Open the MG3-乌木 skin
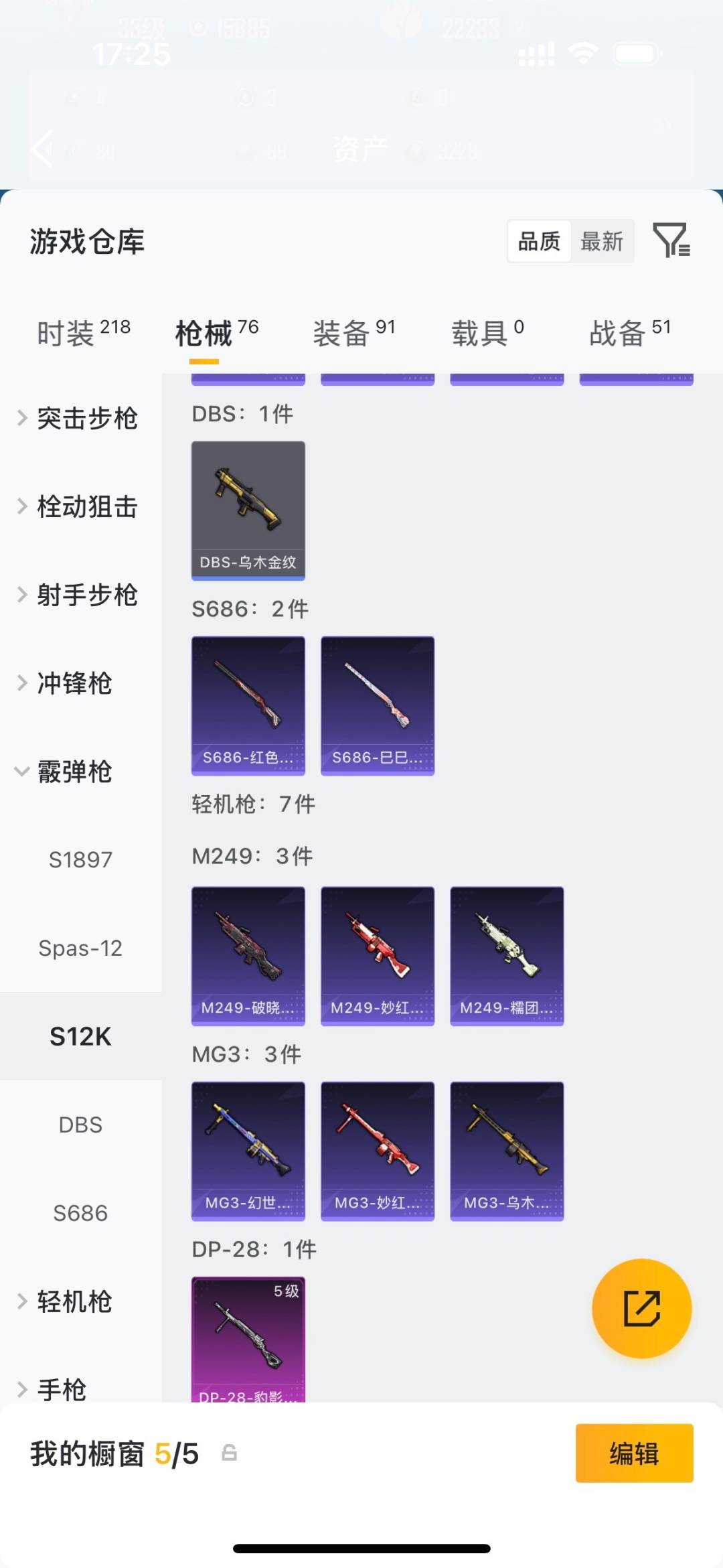Image resolution: width=723 pixels, height=1568 pixels. click(506, 1151)
